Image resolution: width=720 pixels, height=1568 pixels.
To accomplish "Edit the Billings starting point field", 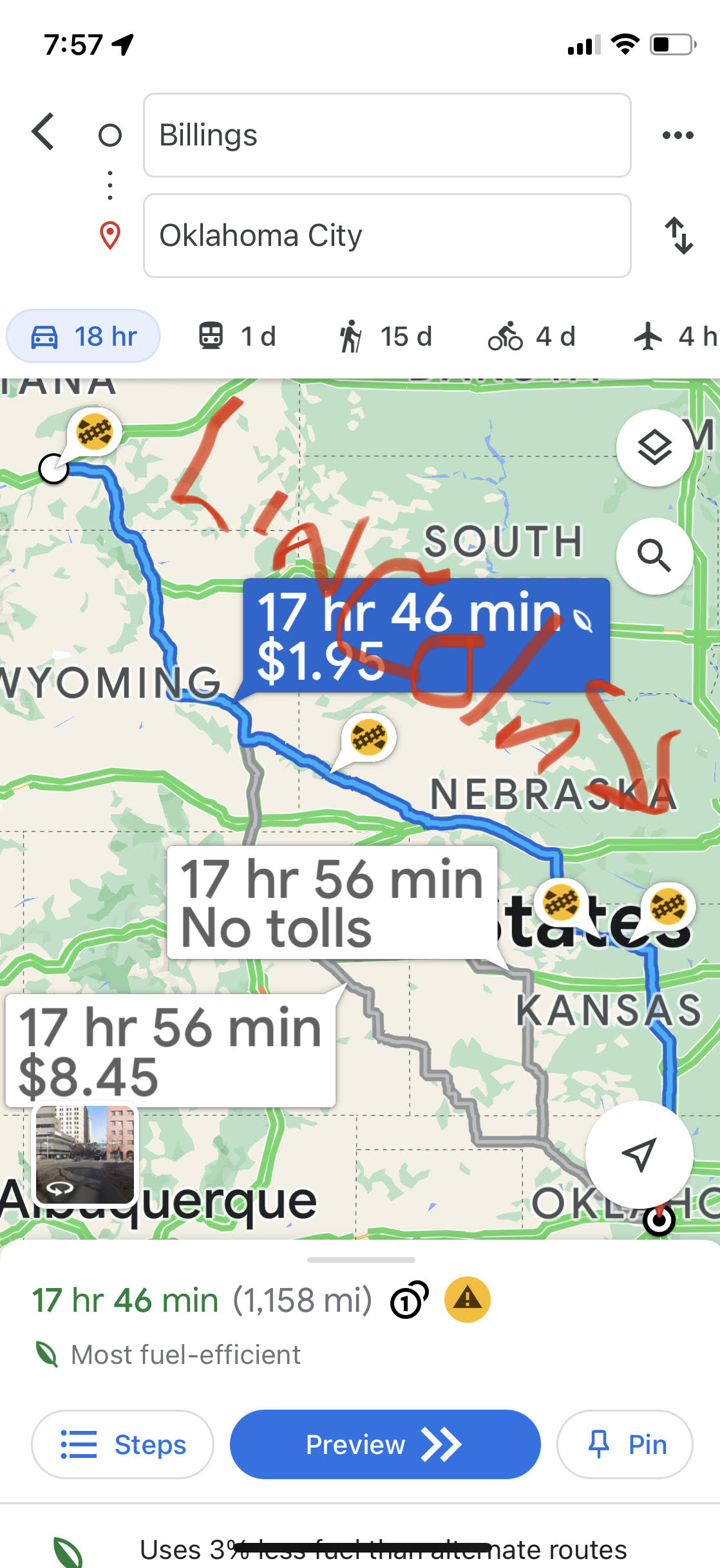I will coord(386,135).
